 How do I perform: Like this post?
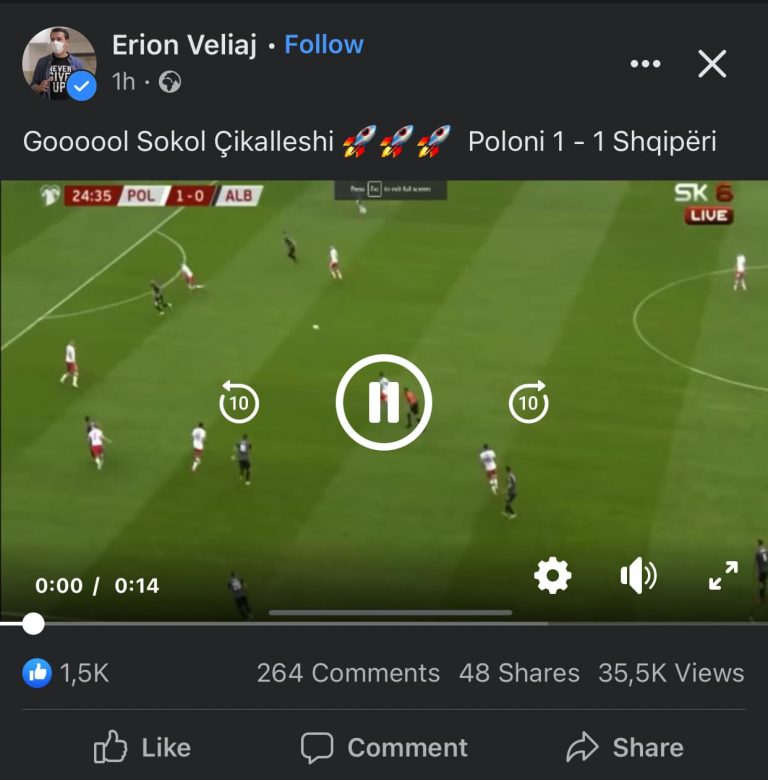coord(142,747)
